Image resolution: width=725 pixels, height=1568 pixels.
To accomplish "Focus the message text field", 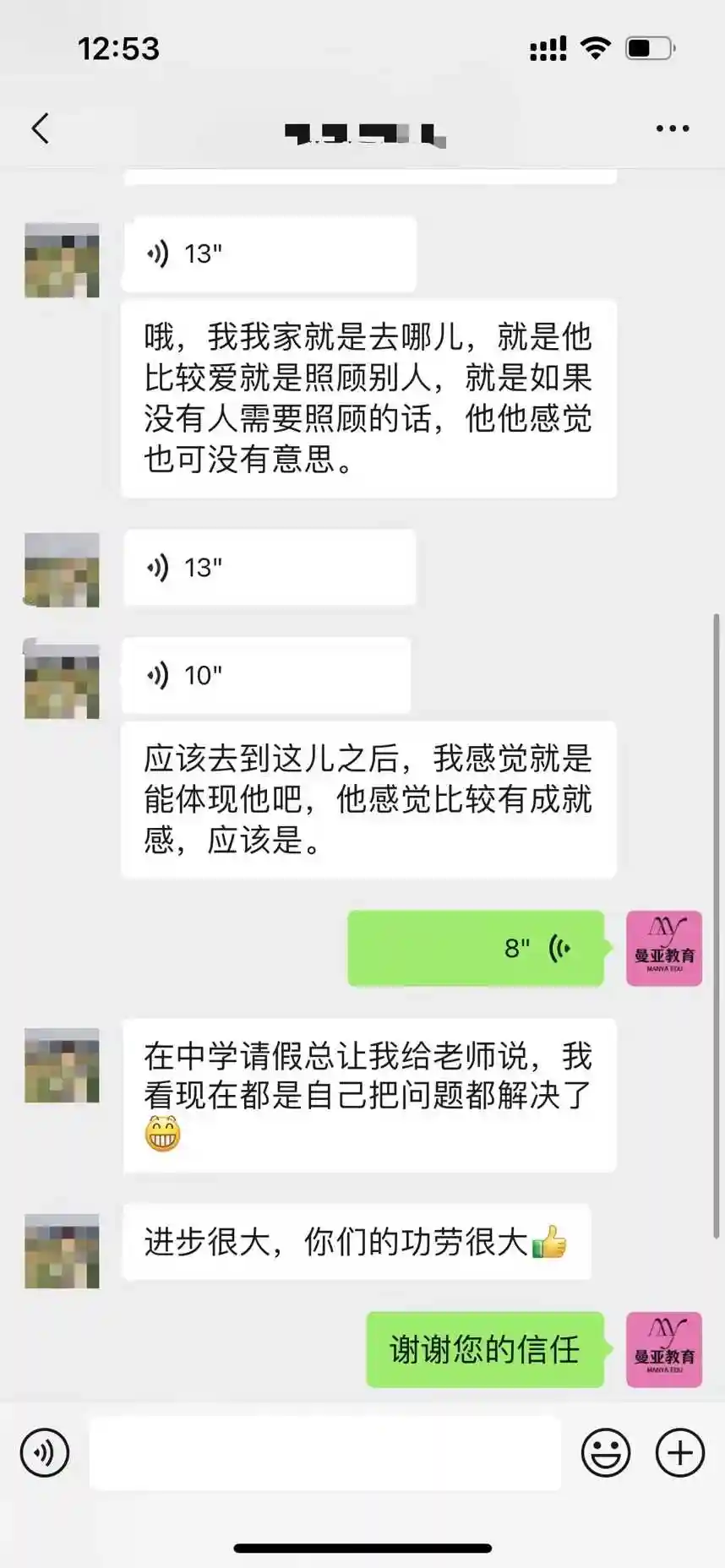I will (325, 1453).
